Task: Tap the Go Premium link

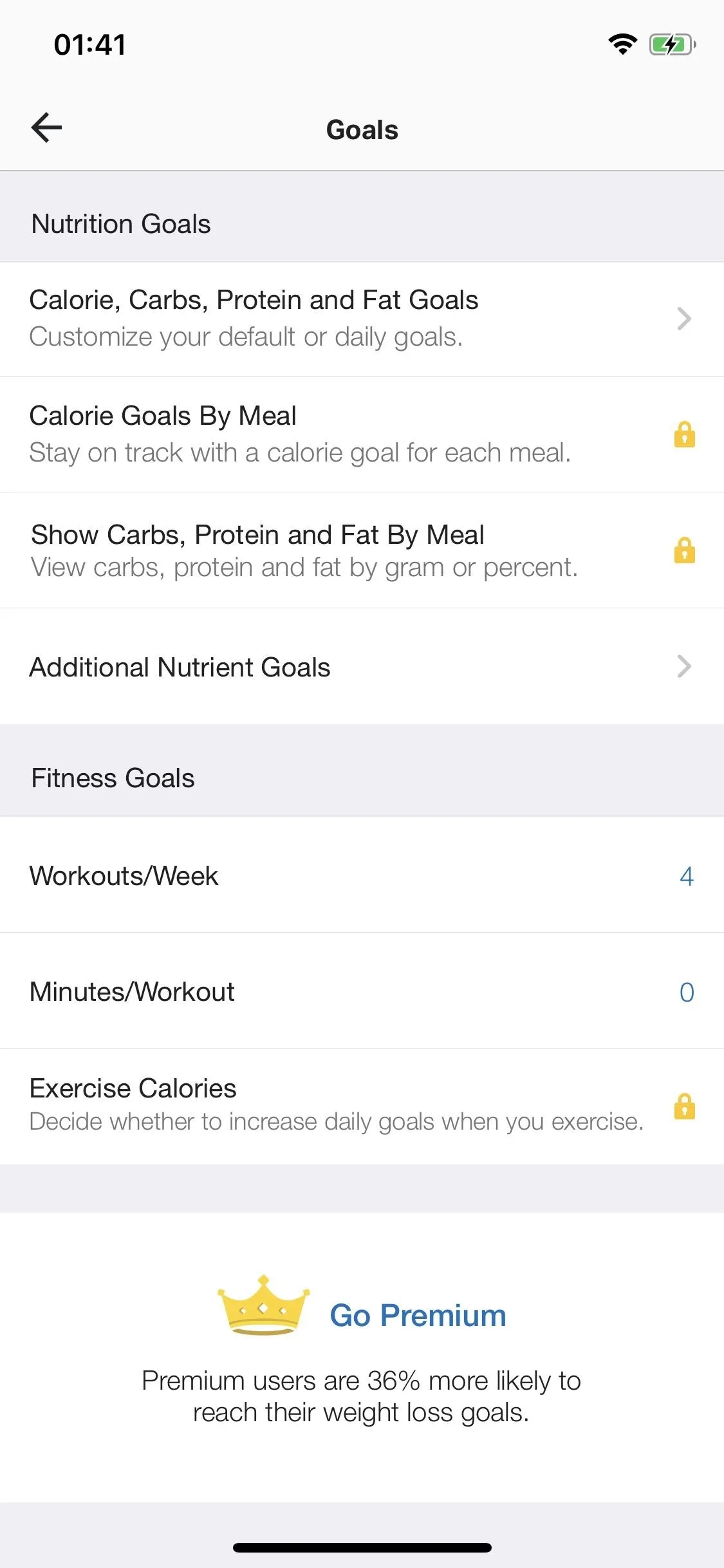Action: pos(418,1316)
